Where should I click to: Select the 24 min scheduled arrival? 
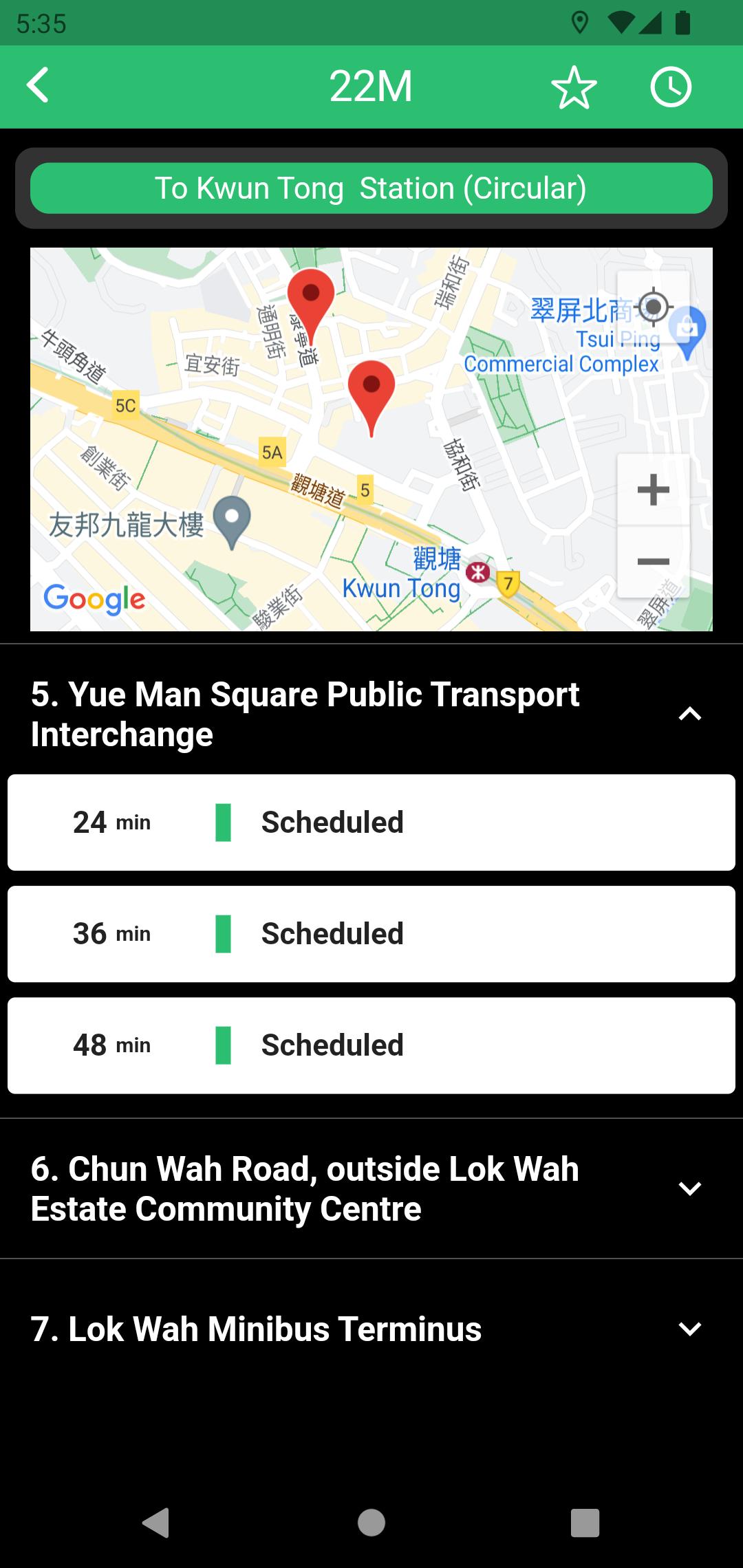pos(371,823)
